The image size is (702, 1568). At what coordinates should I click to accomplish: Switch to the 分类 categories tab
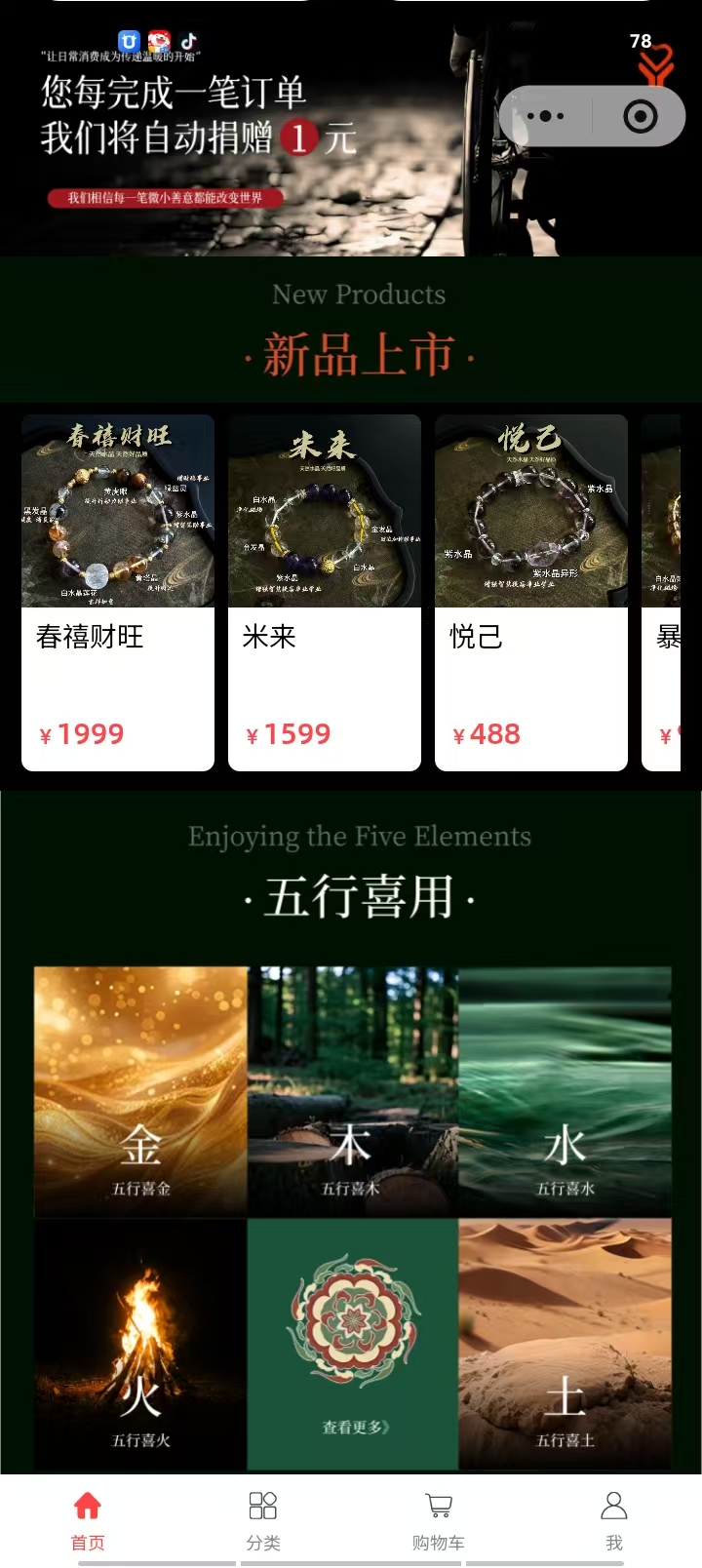coord(263,1519)
